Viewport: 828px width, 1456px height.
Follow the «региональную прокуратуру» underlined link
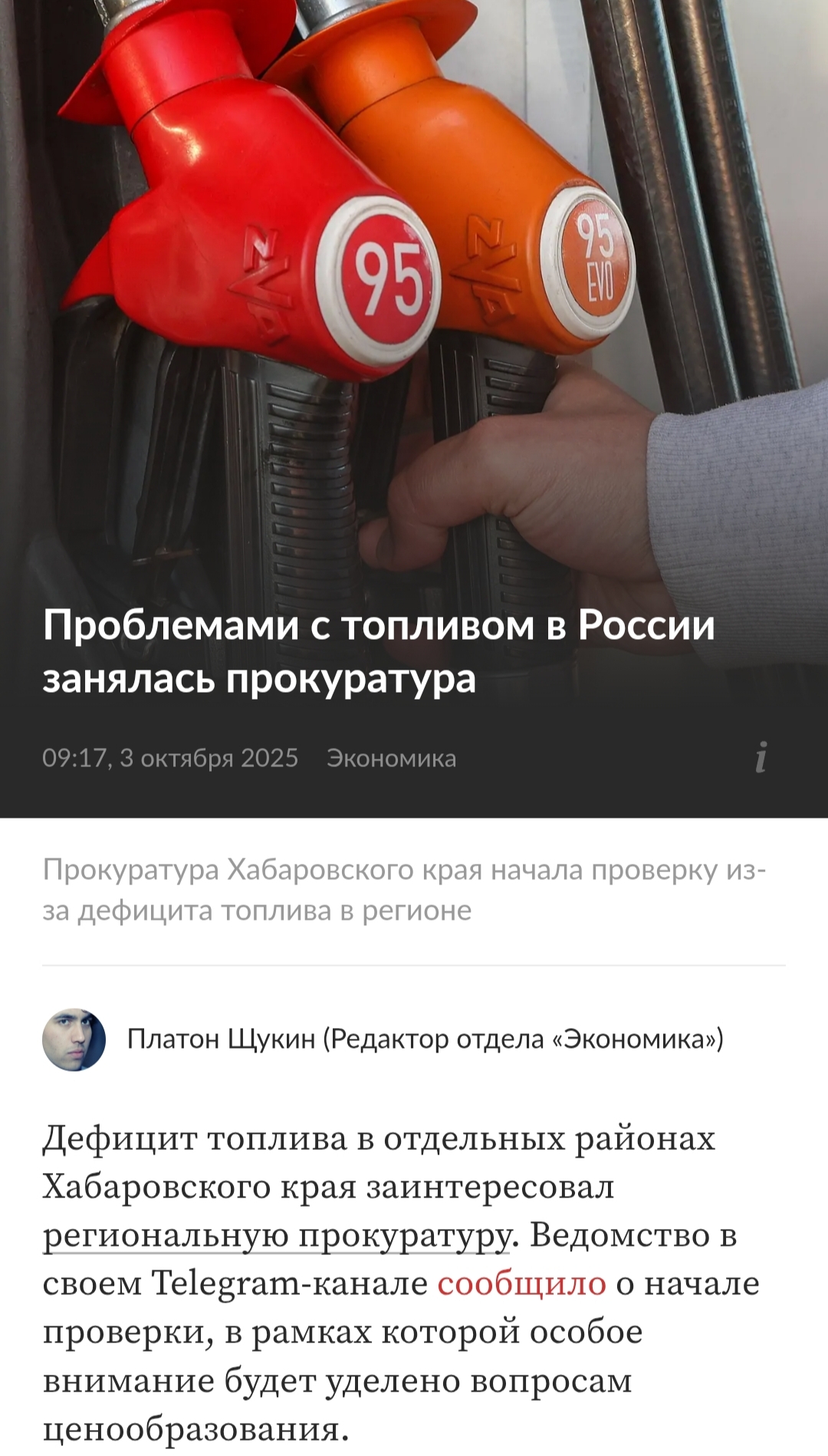277,1235
